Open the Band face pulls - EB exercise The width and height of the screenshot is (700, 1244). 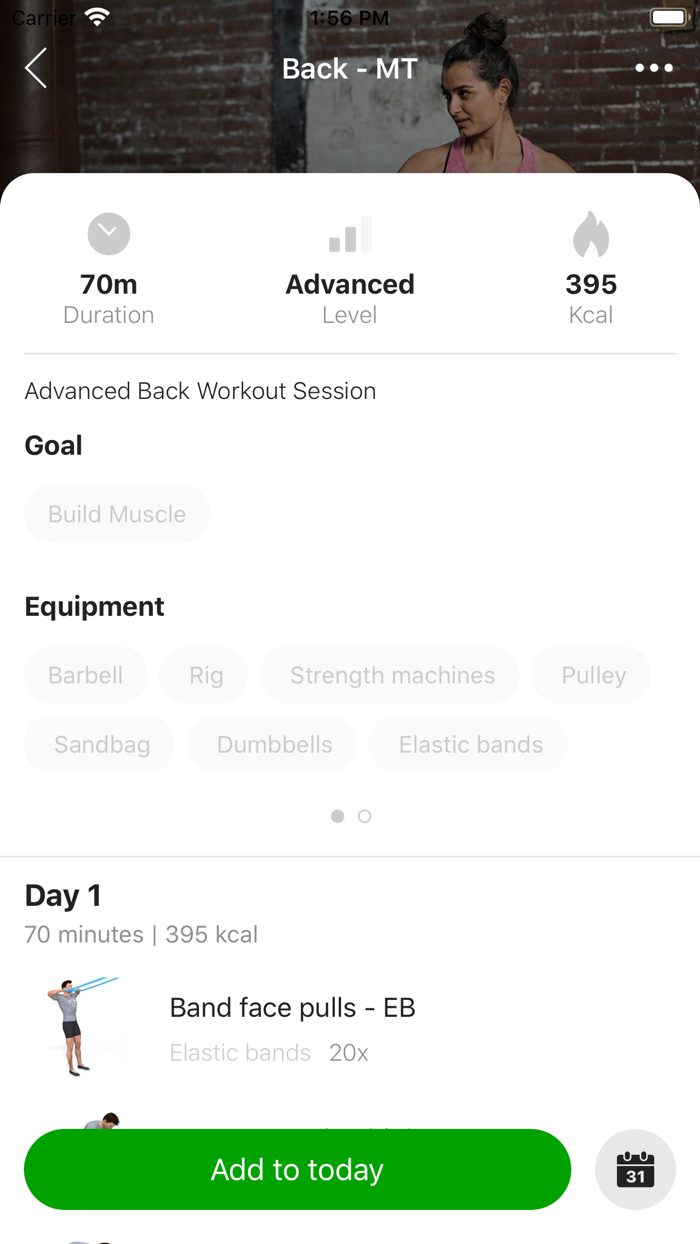tap(292, 1008)
